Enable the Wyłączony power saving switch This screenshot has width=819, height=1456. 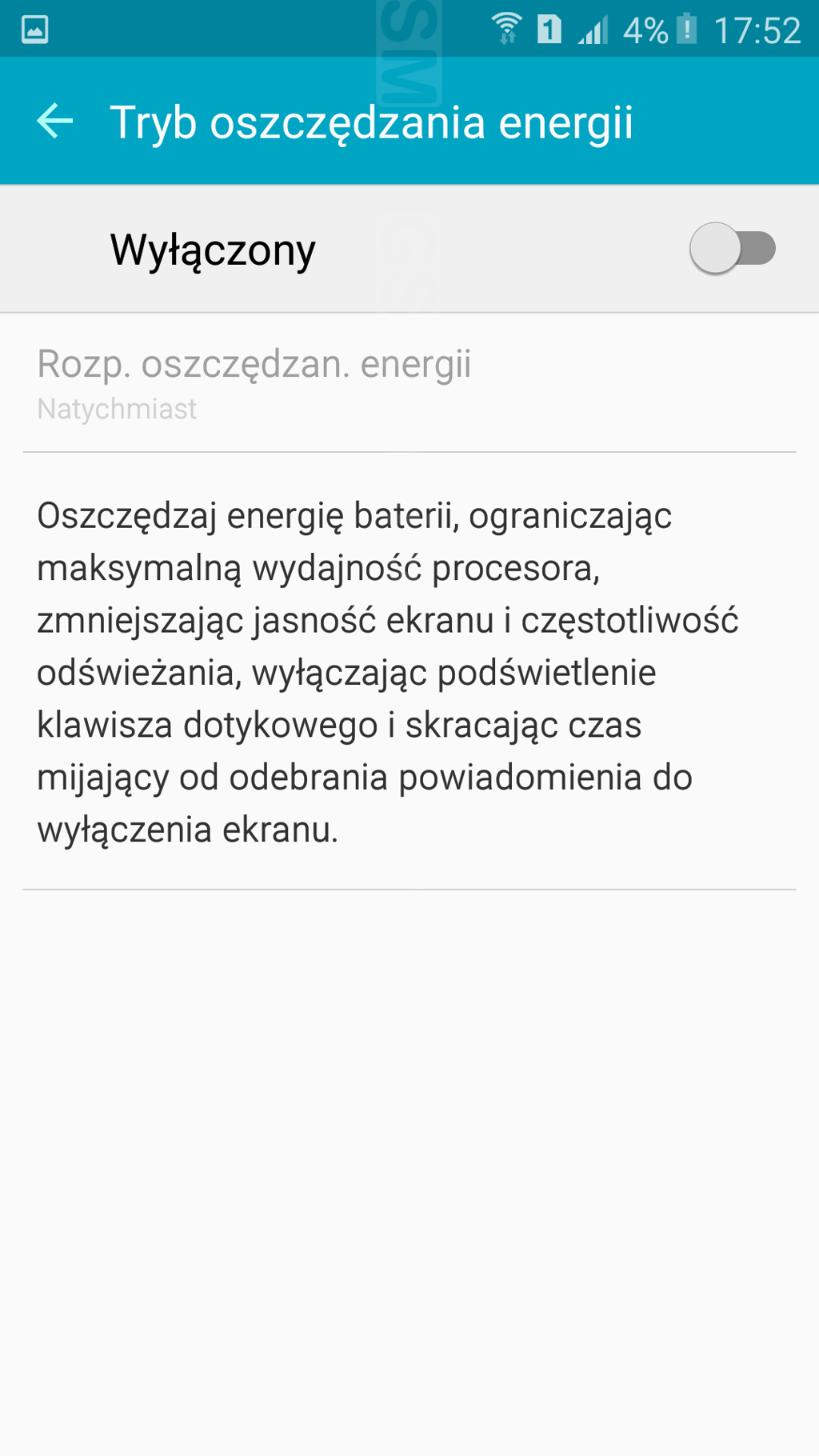(x=733, y=249)
